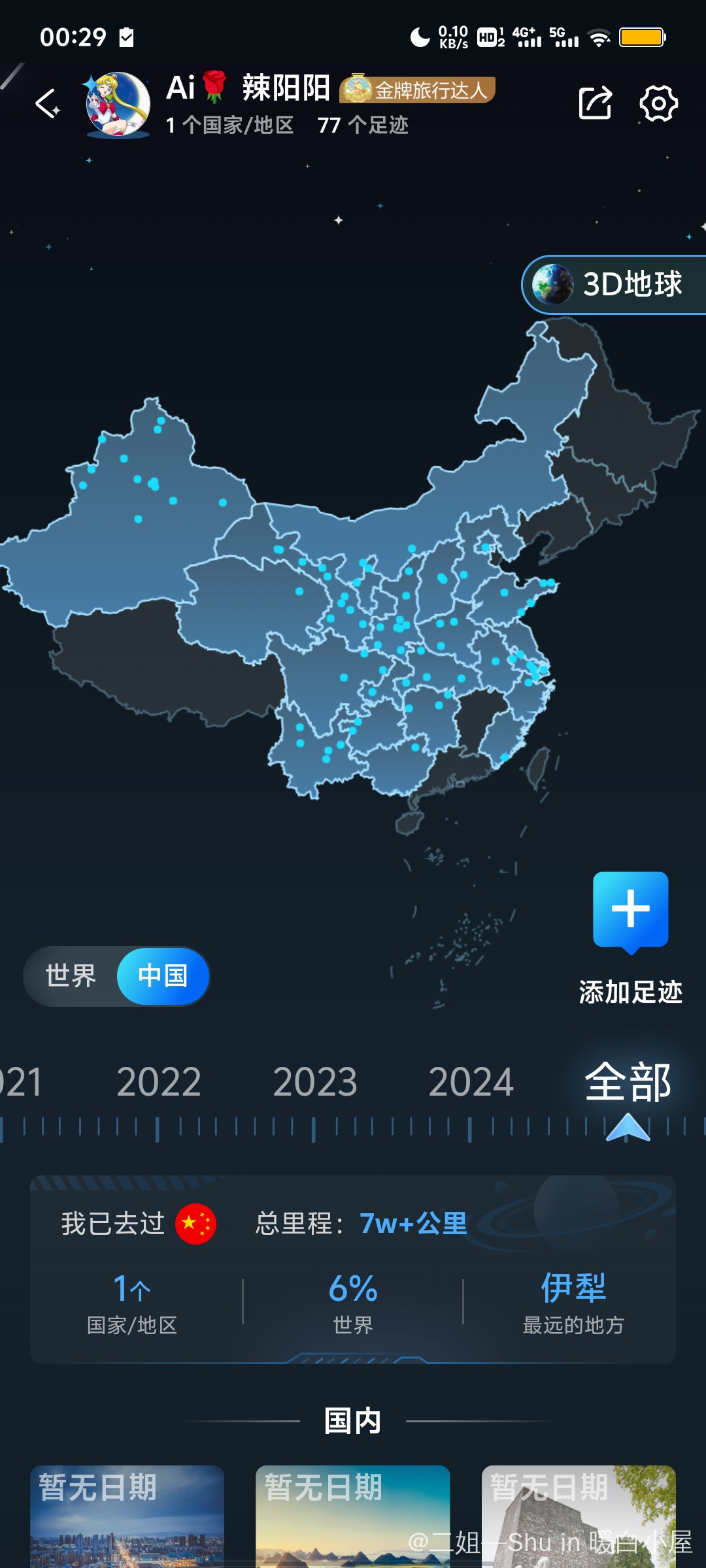Open the 金牌旅行达人 badge
Image resolution: width=706 pixels, height=1568 pixels.
[x=418, y=90]
